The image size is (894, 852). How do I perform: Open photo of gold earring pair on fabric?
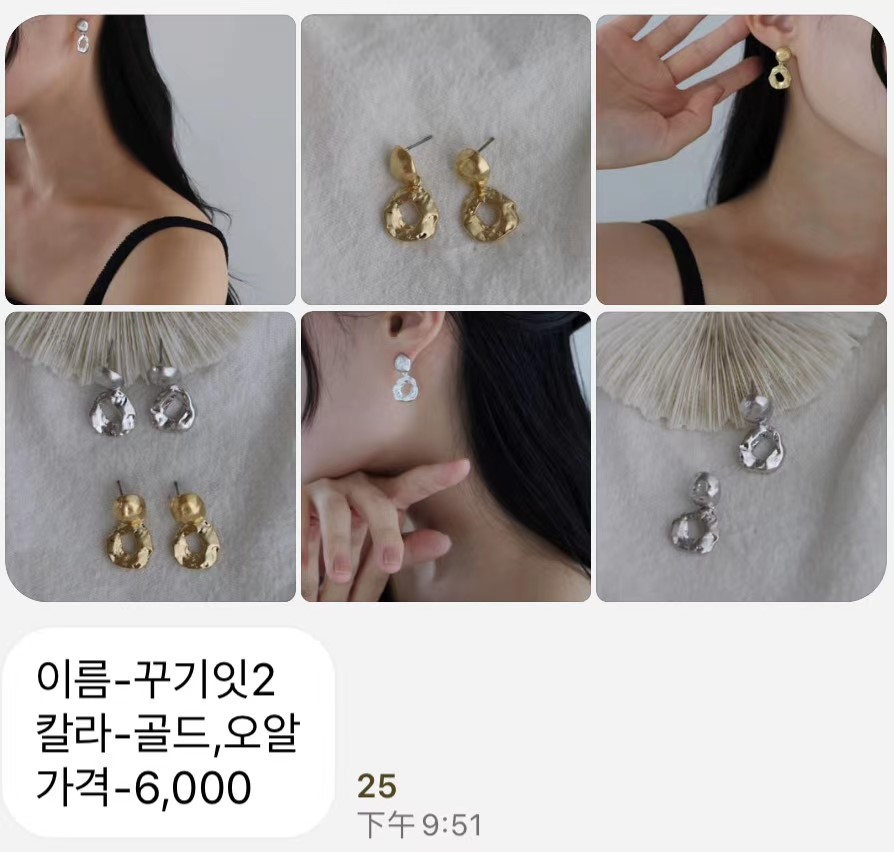(x=446, y=160)
